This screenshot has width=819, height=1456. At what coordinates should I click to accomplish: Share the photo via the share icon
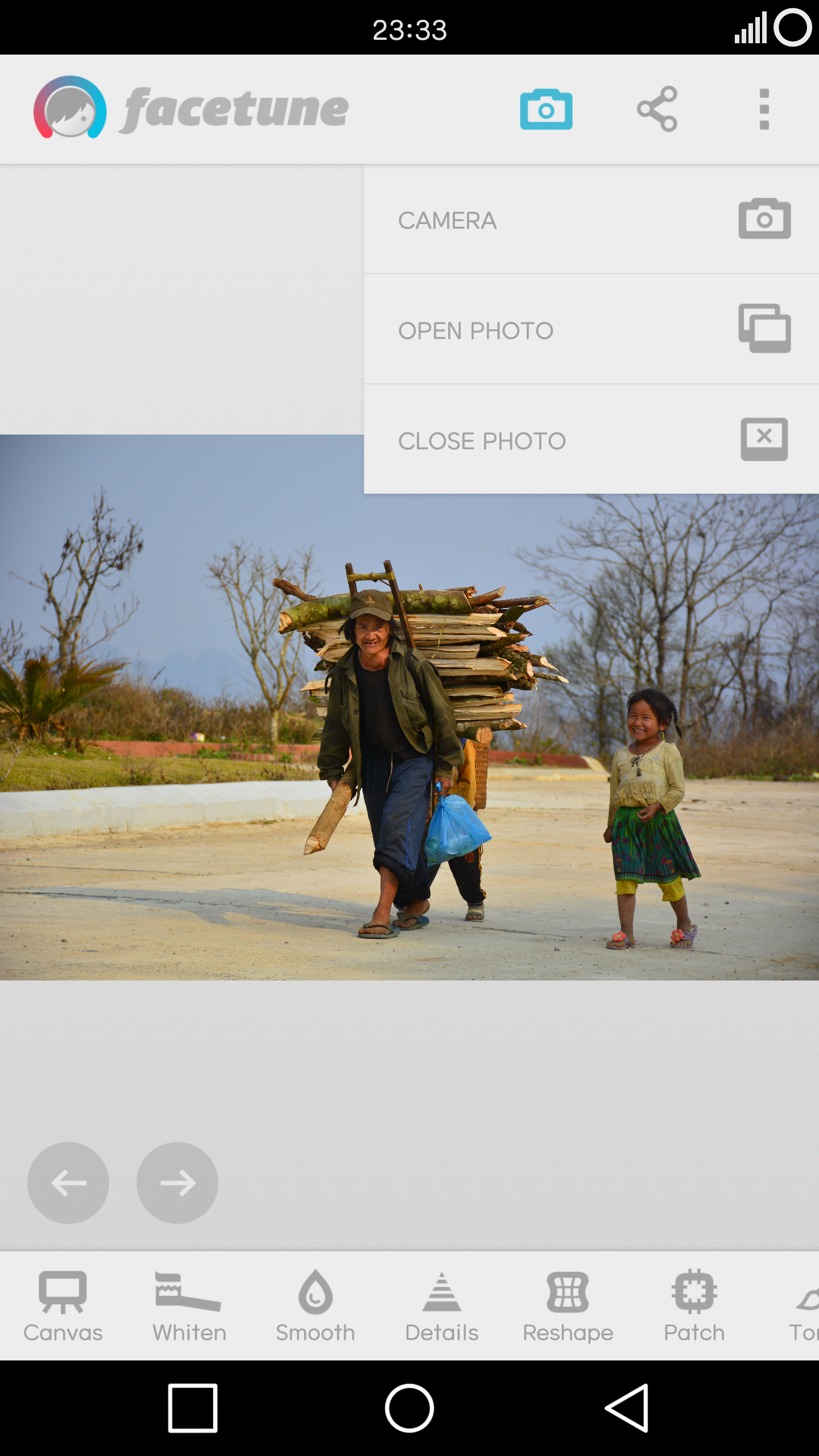tap(657, 109)
